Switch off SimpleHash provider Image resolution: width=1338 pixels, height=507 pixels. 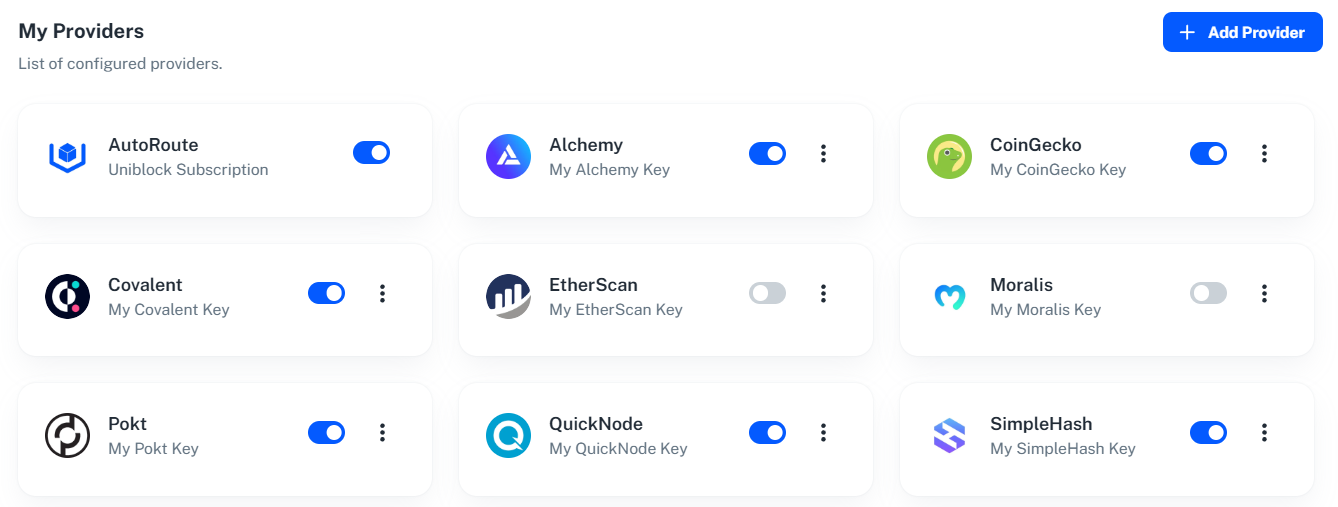click(1208, 432)
